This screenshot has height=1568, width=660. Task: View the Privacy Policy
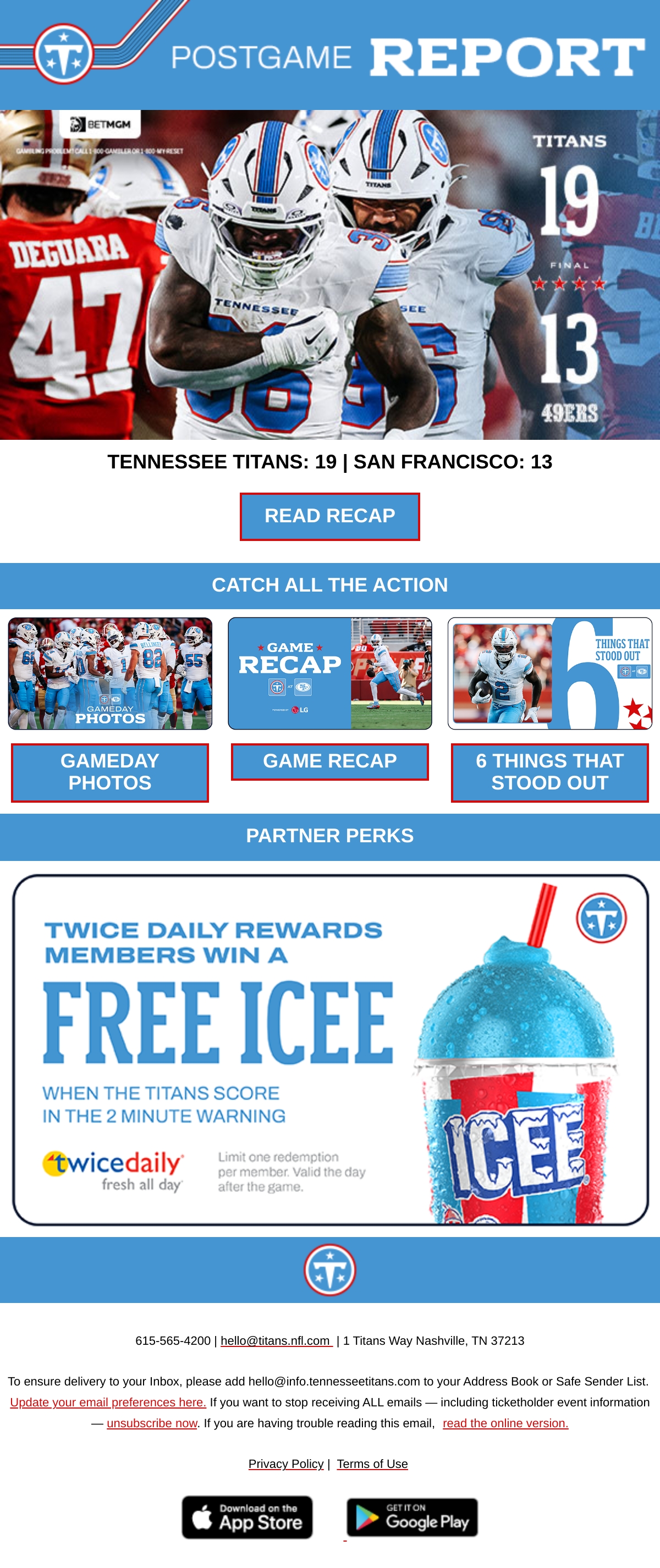(285, 1464)
